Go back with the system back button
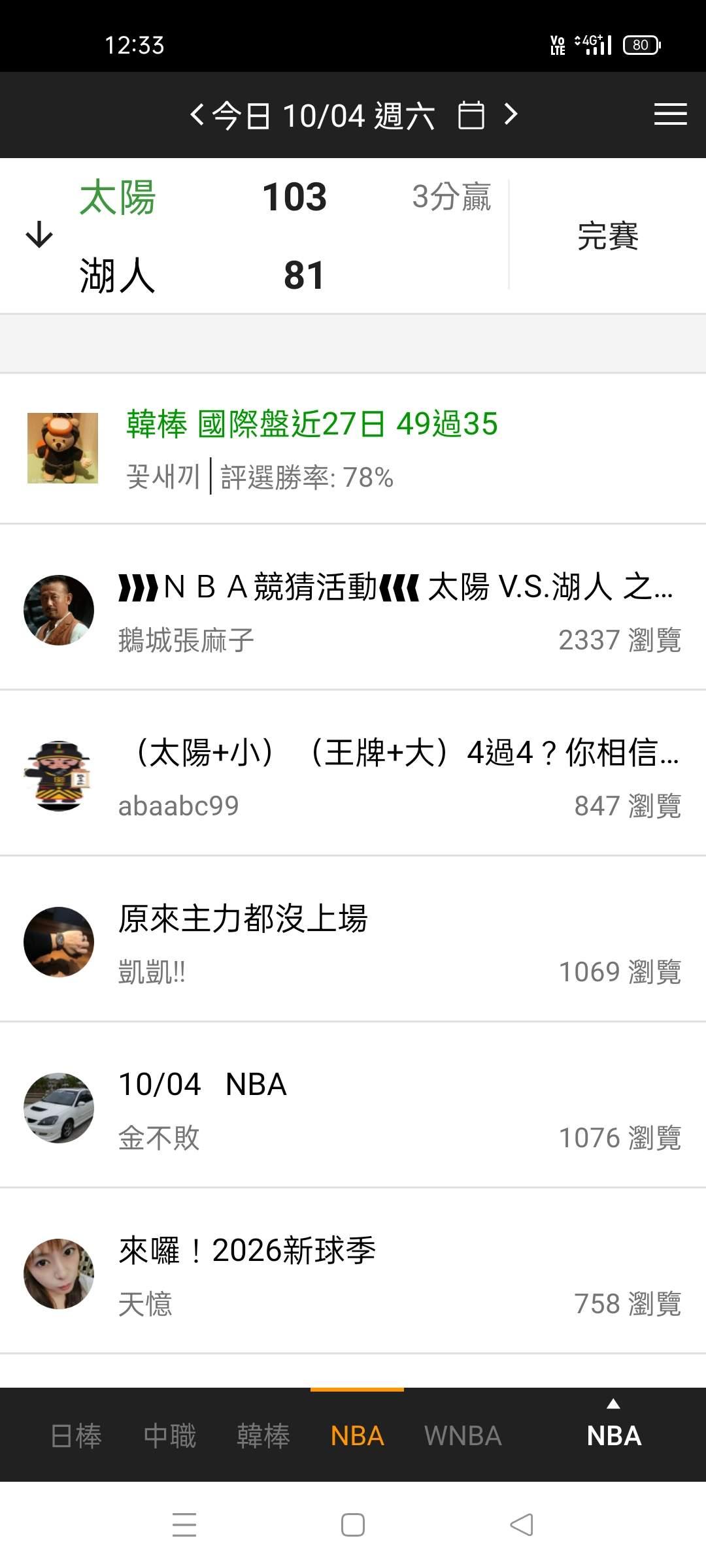This screenshot has width=706, height=1568. click(521, 1525)
